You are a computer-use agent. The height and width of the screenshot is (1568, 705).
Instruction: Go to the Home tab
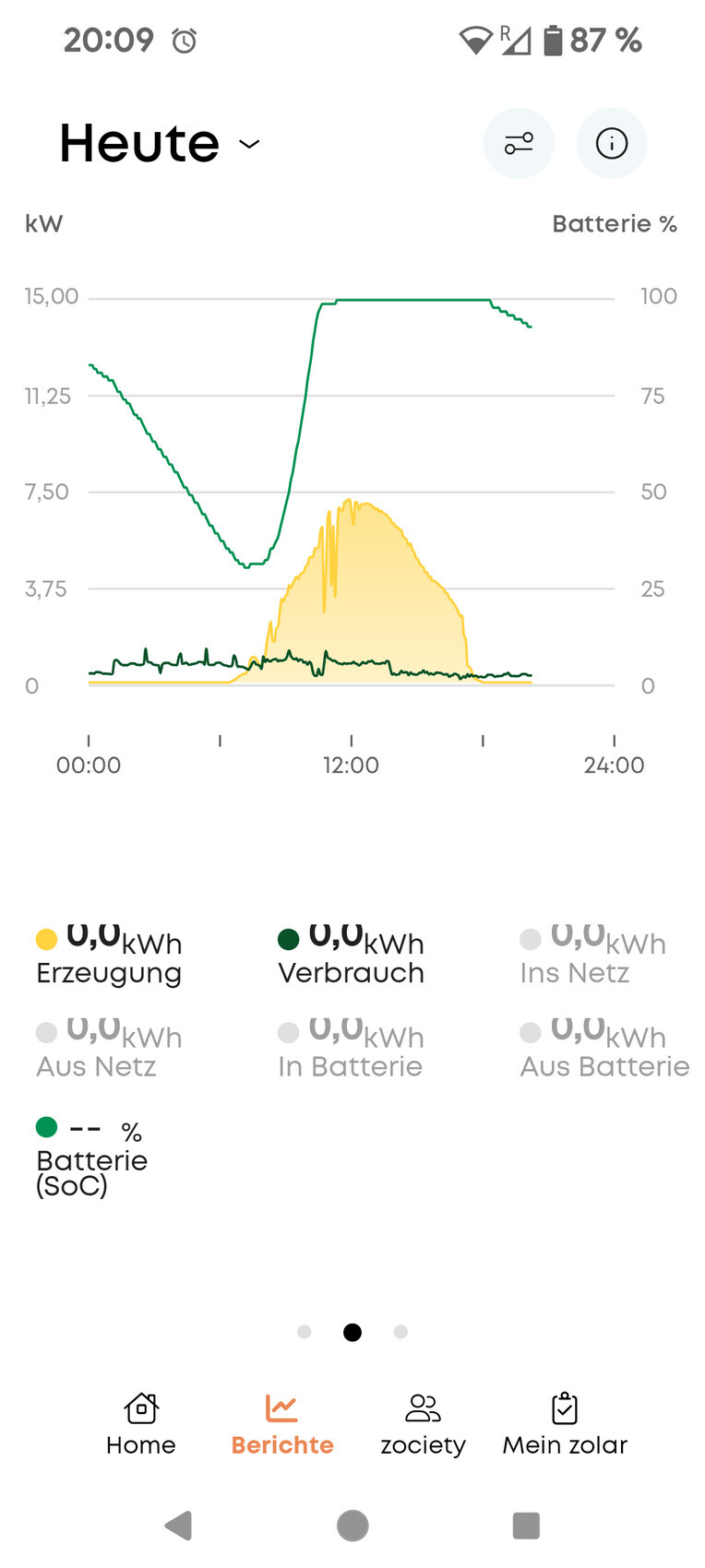pos(141,1424)
